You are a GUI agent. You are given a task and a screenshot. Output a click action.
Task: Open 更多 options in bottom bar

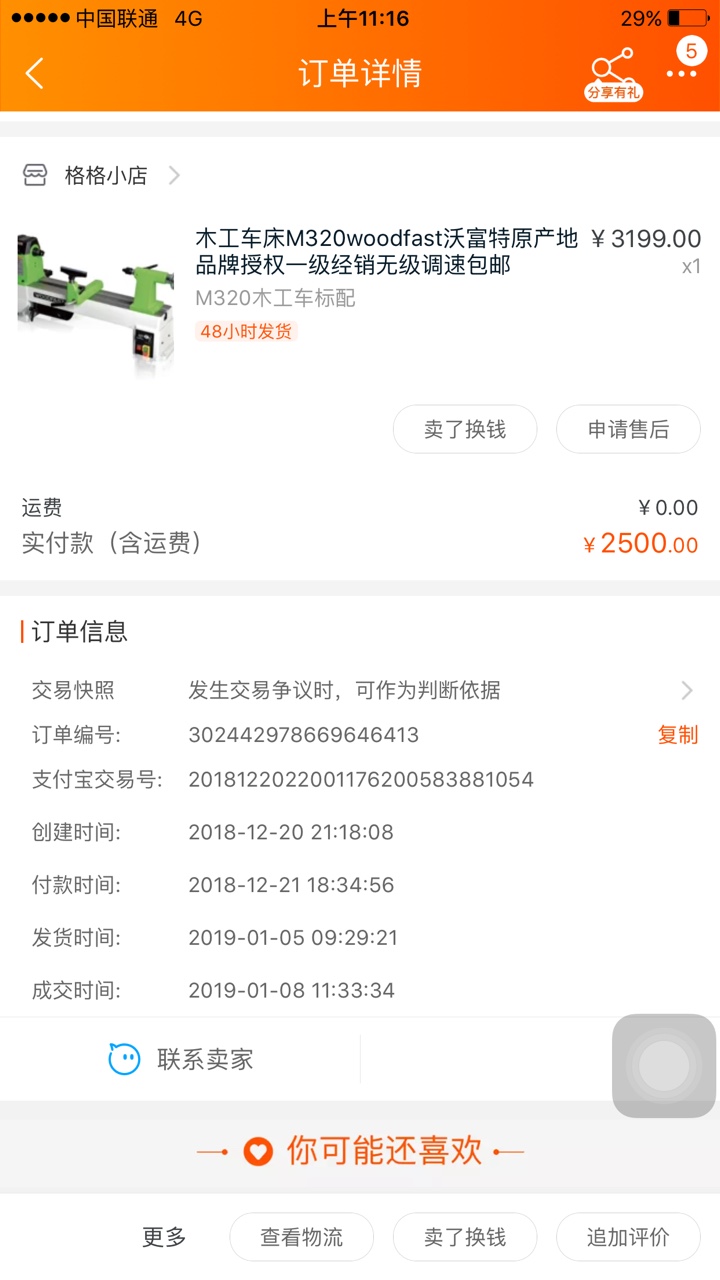(164, 1238)
